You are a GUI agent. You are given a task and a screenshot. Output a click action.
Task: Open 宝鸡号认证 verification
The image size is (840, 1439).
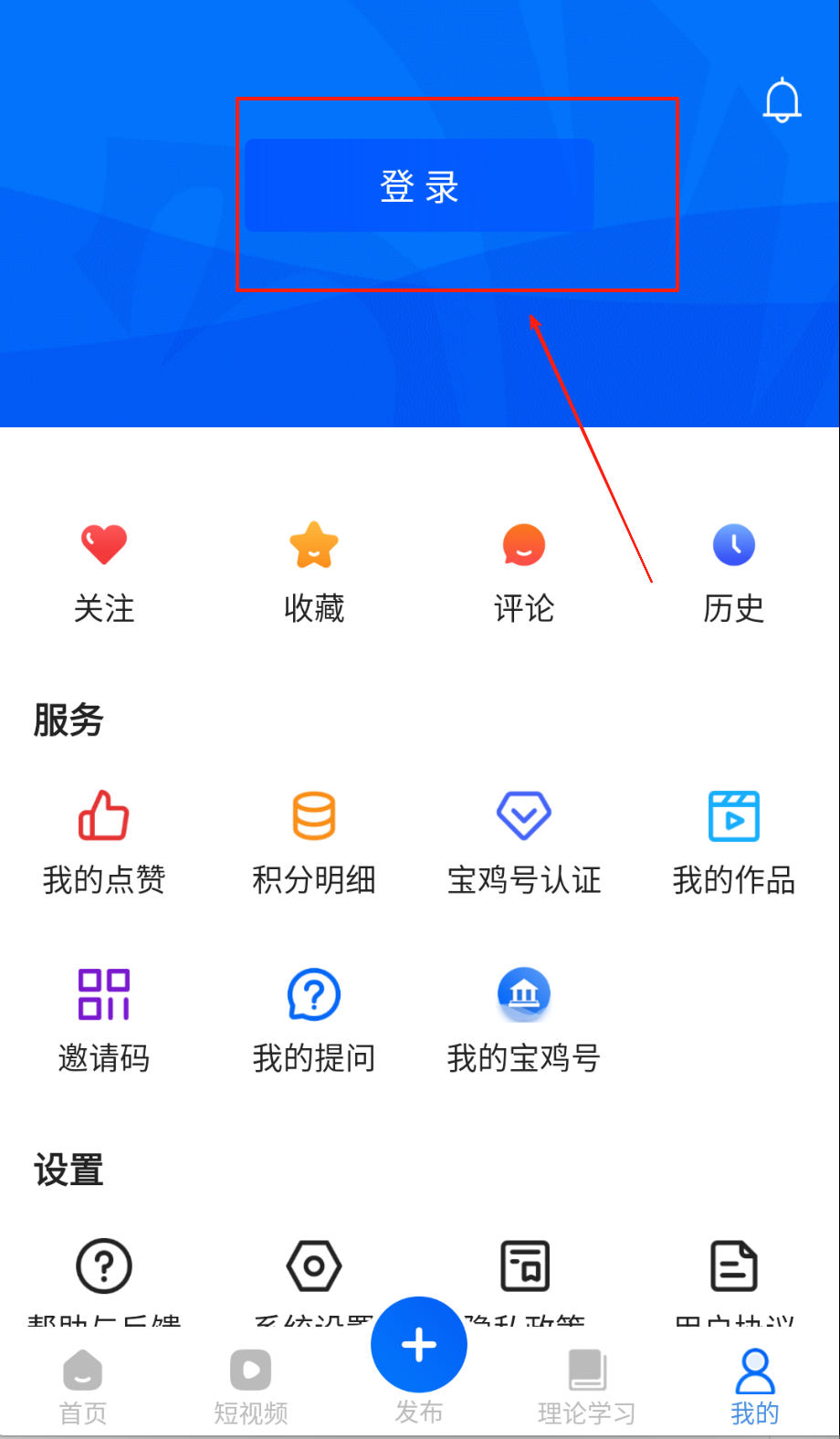pyautogui.click(x=523, y=842)
